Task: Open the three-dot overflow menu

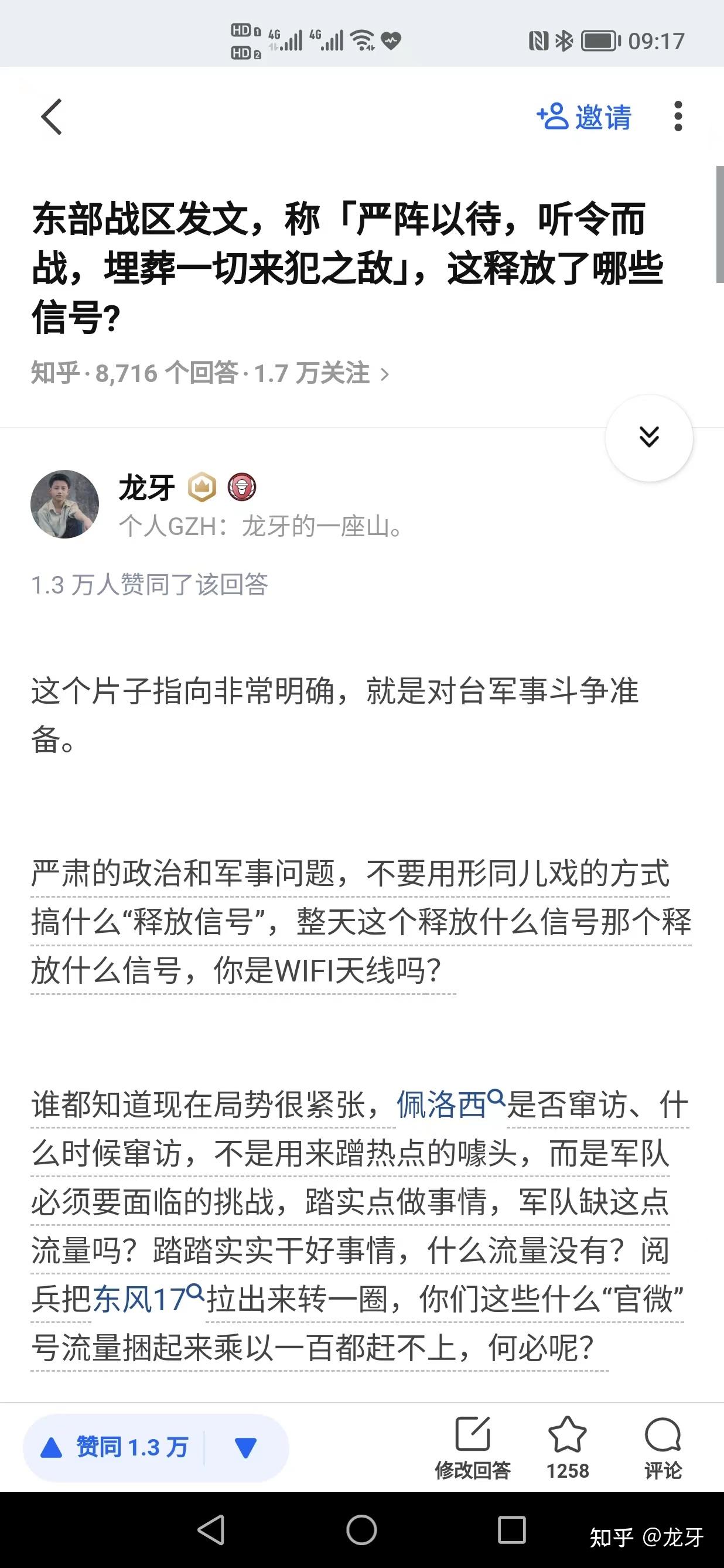Action: [678, 116]
